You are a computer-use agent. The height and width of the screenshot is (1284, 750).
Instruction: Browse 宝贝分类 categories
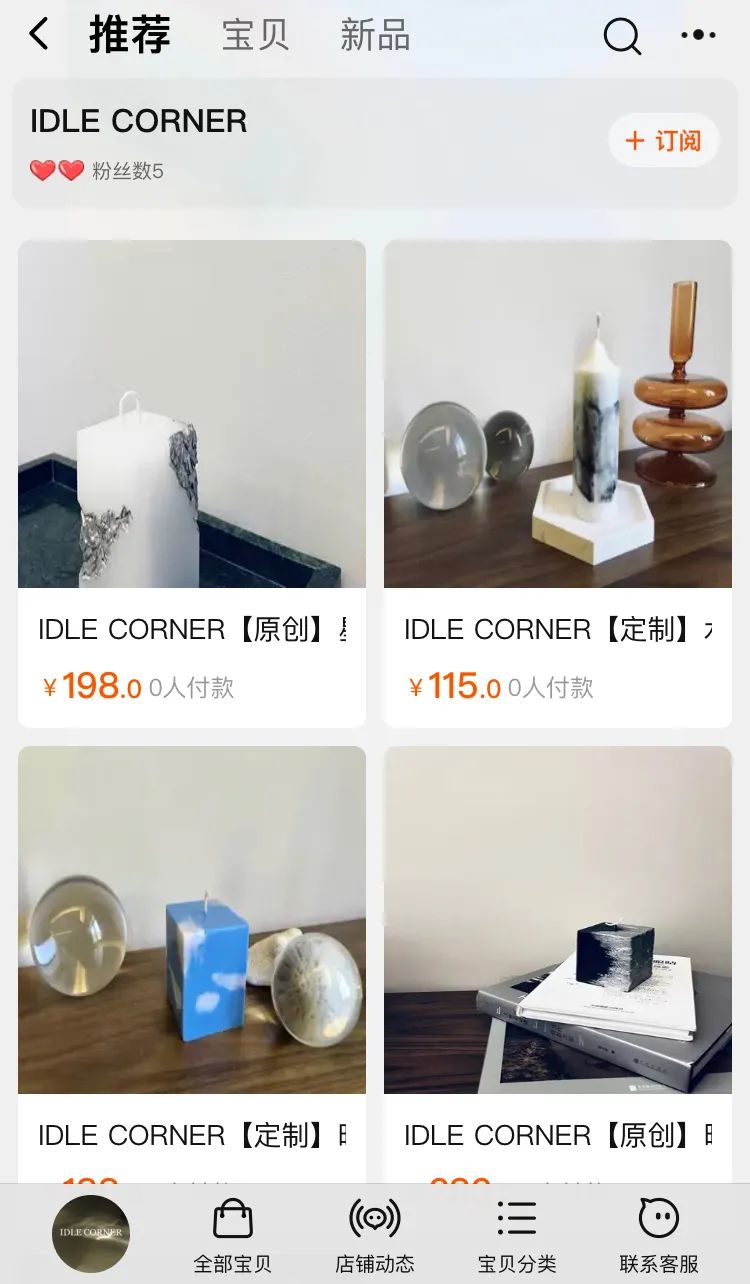pyautogui.click(x=517, y=1236)
